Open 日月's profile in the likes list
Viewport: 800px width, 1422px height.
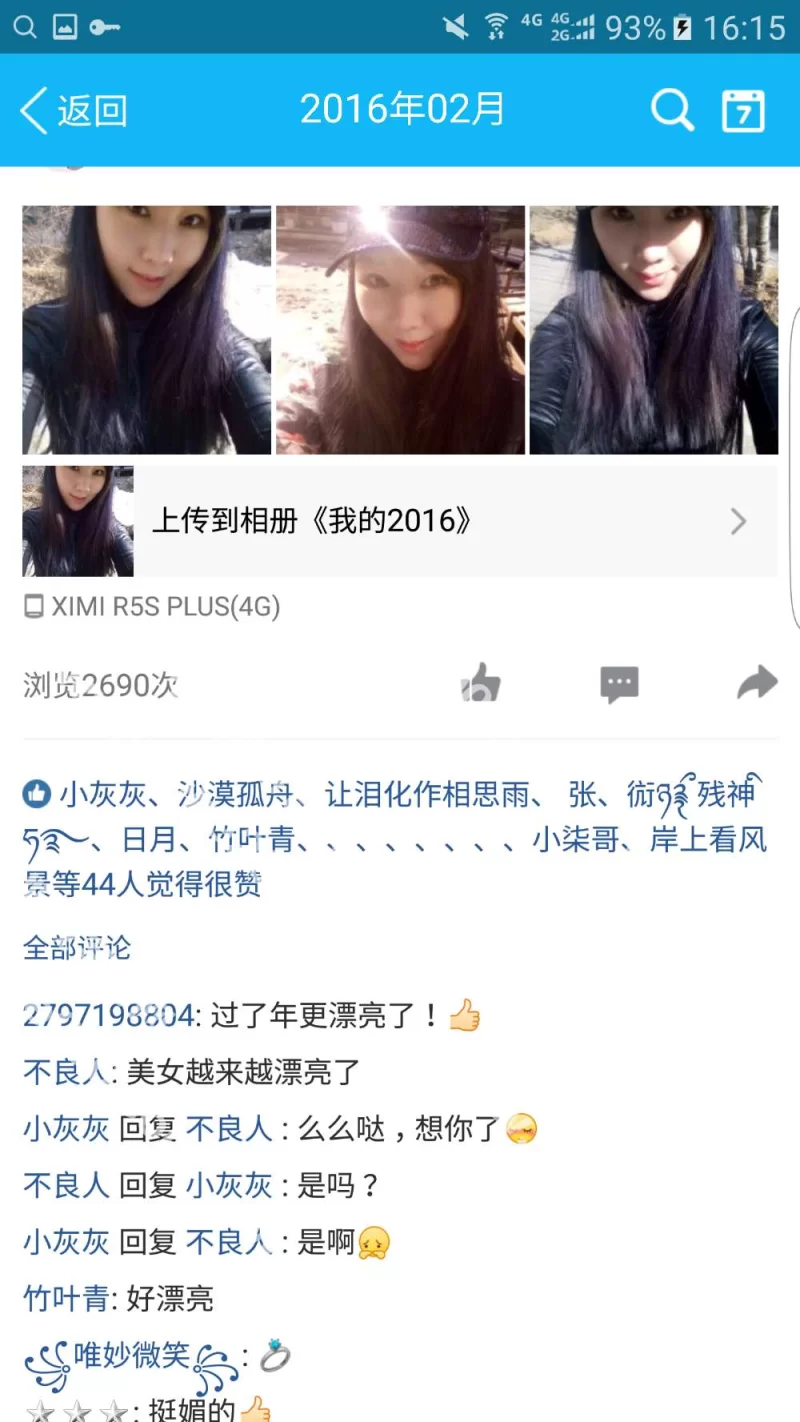point(149,840)
